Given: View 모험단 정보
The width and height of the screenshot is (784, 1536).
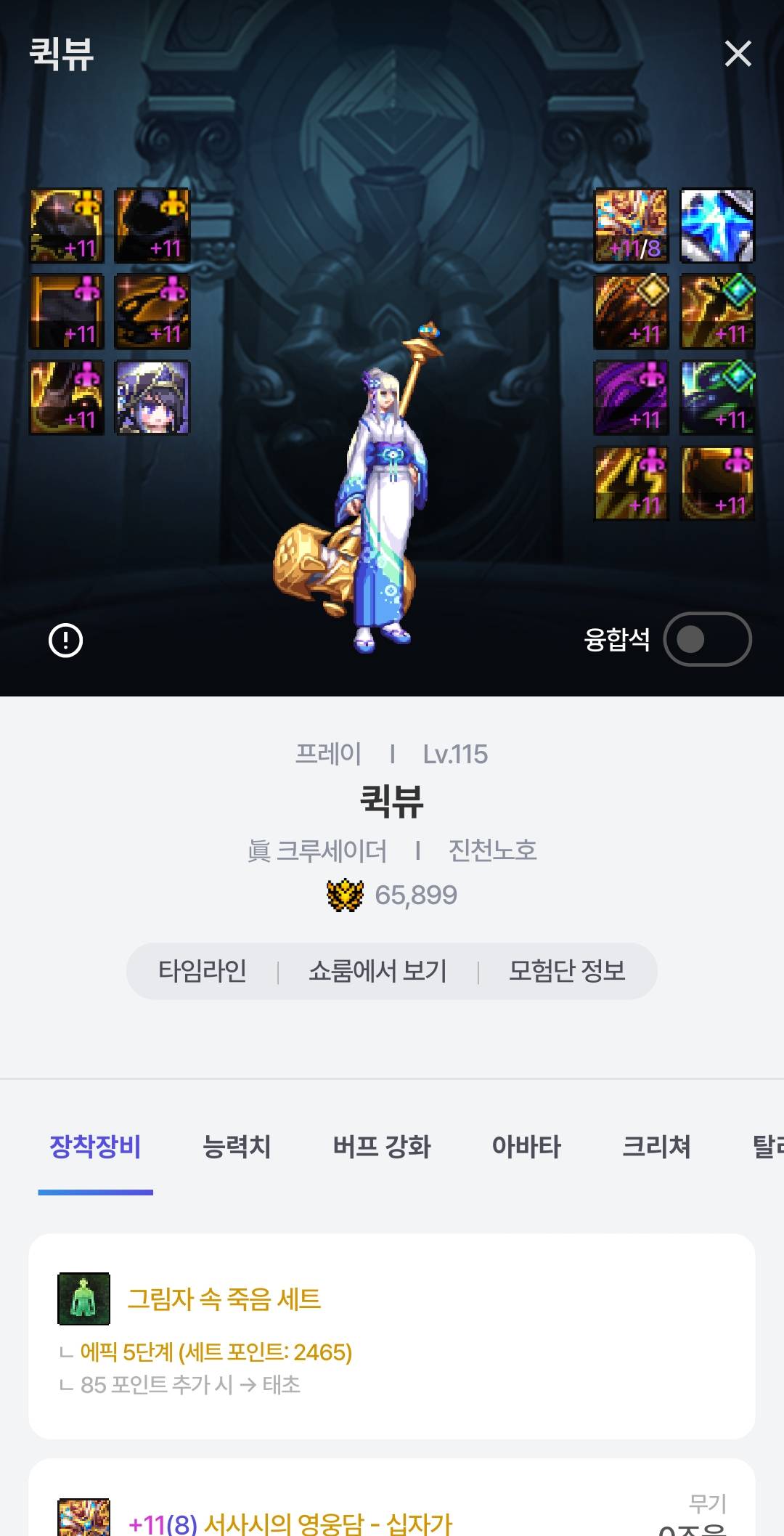Looking at the screenshot, I should point(567,971).
